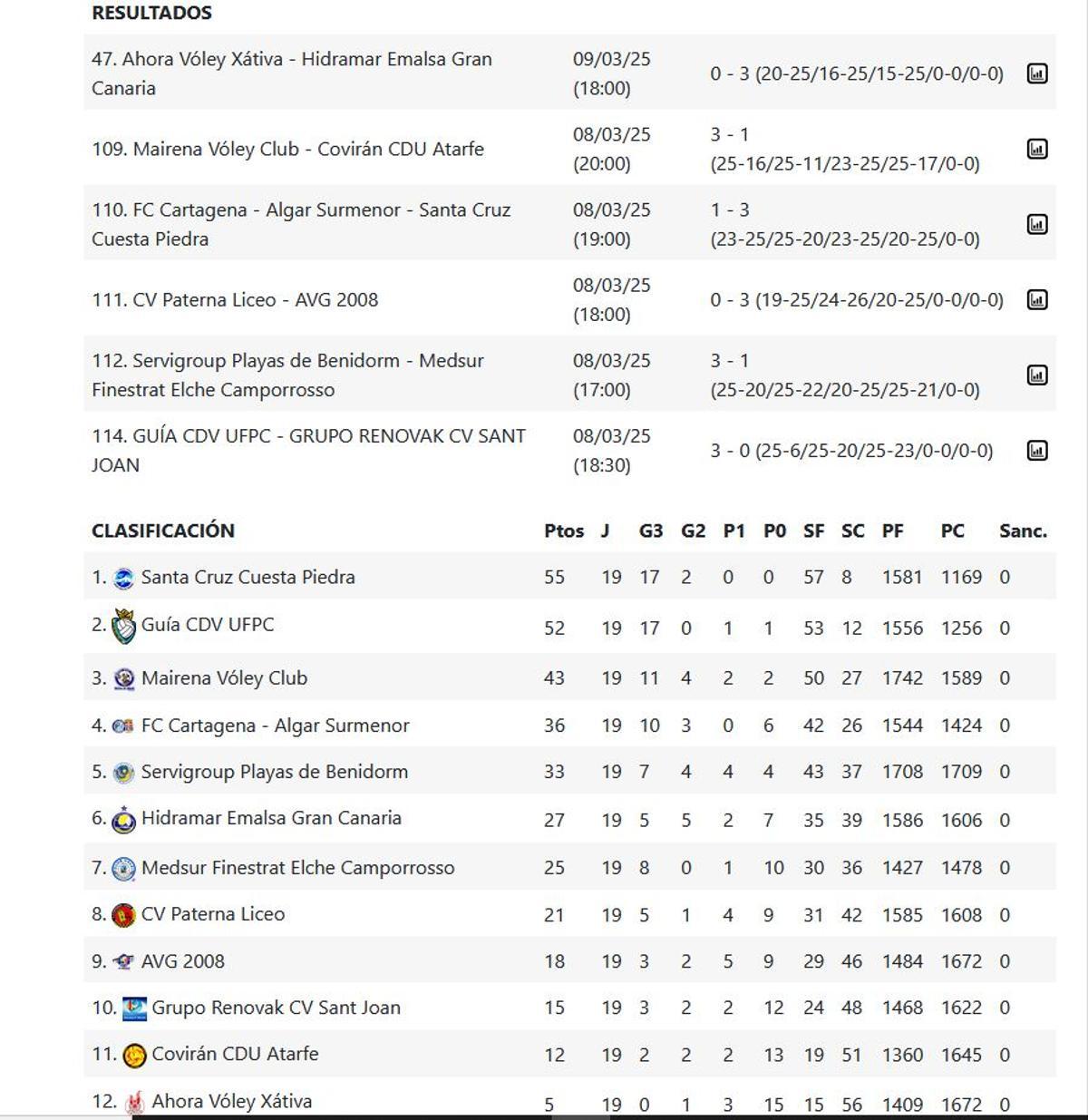Click the Ahora Vóley Xátiva team icon
1088x1120 pixels.
point(137,1103)
